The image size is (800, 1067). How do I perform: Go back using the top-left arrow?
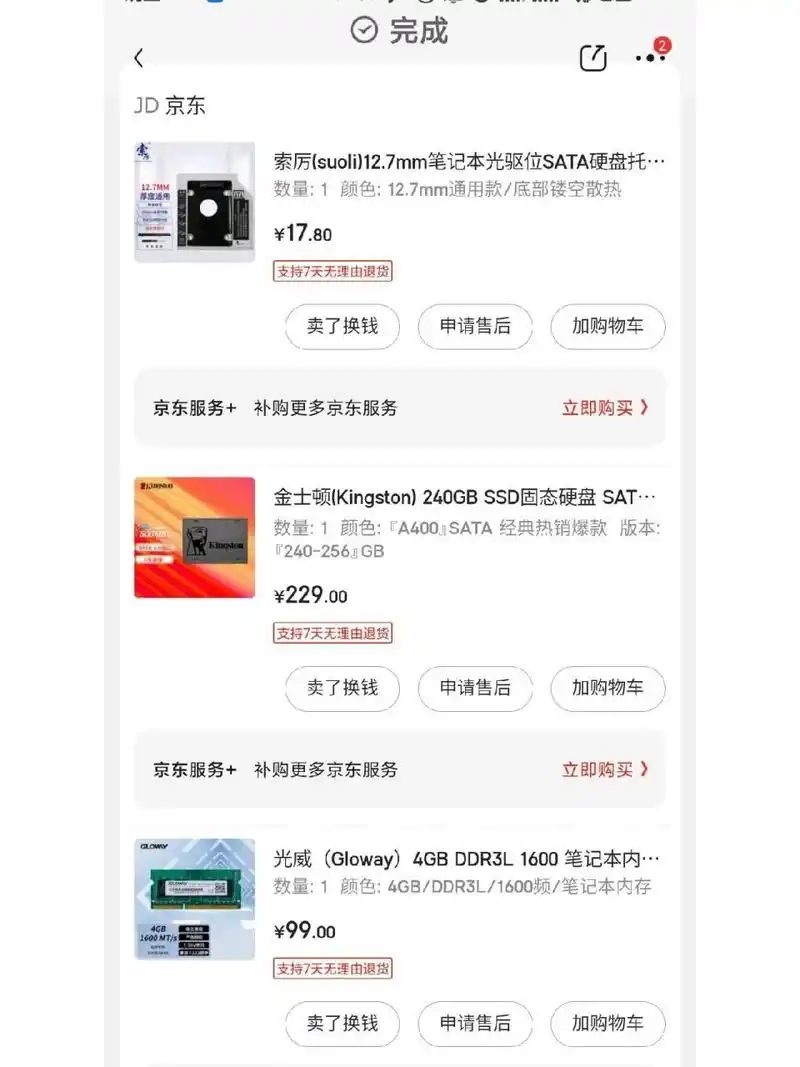point(139,58)
